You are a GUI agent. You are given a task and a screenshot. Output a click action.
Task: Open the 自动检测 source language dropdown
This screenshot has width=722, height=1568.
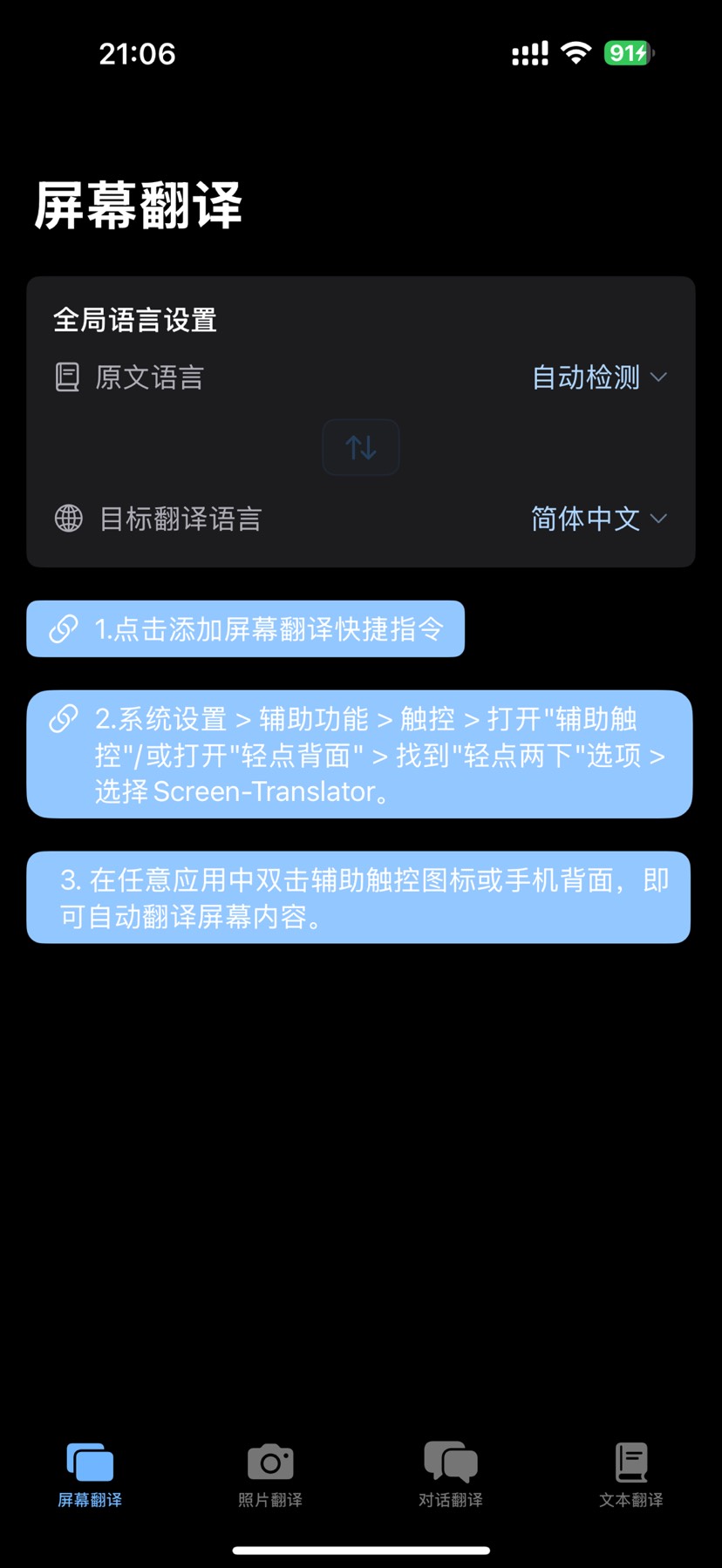(587, 377)
